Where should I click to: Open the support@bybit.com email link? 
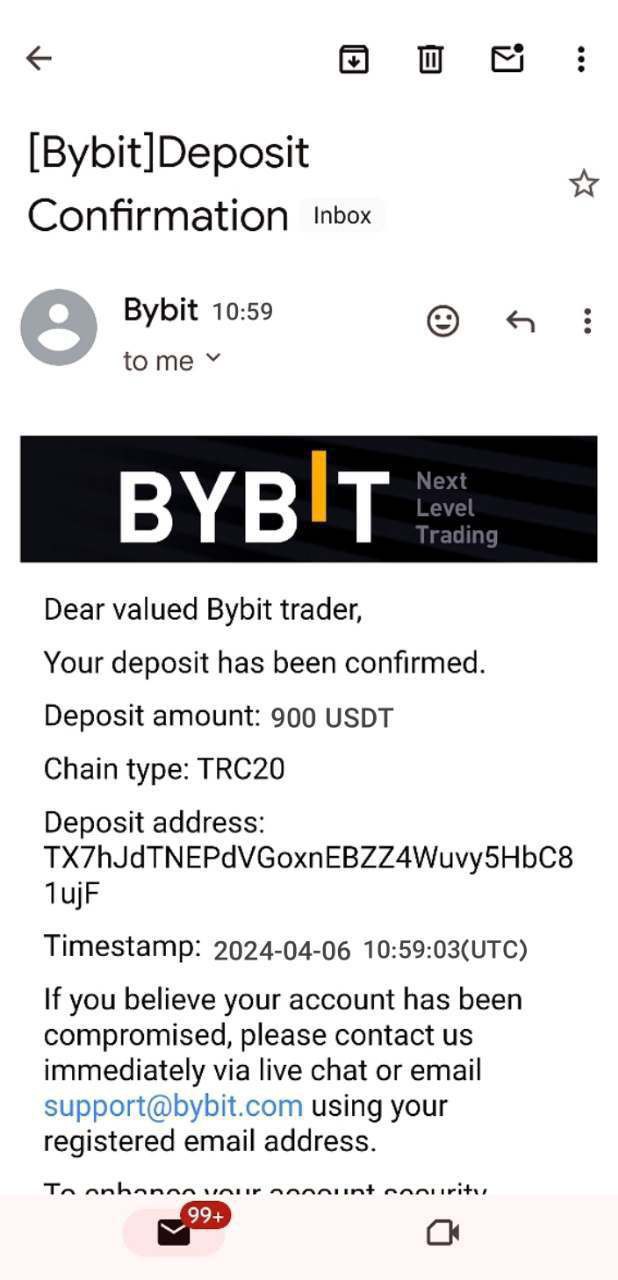click(x=173, y=1106)
